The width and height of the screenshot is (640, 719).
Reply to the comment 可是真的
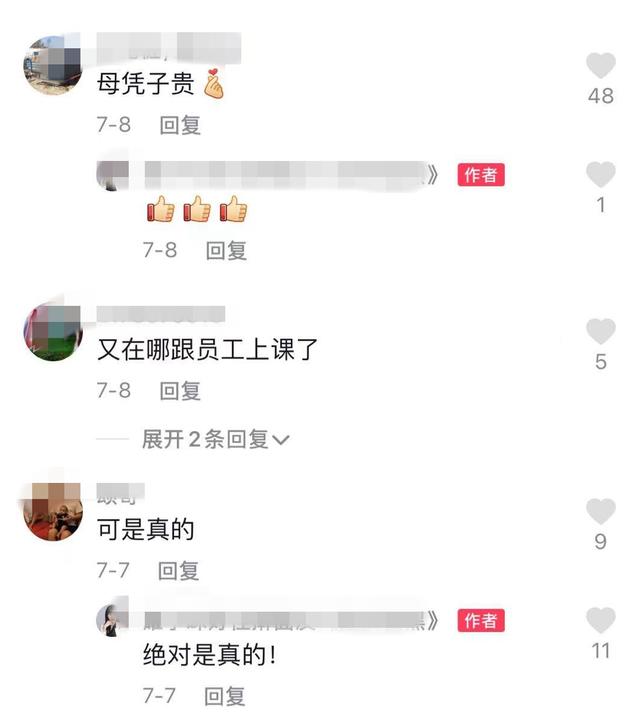(180, 570)
